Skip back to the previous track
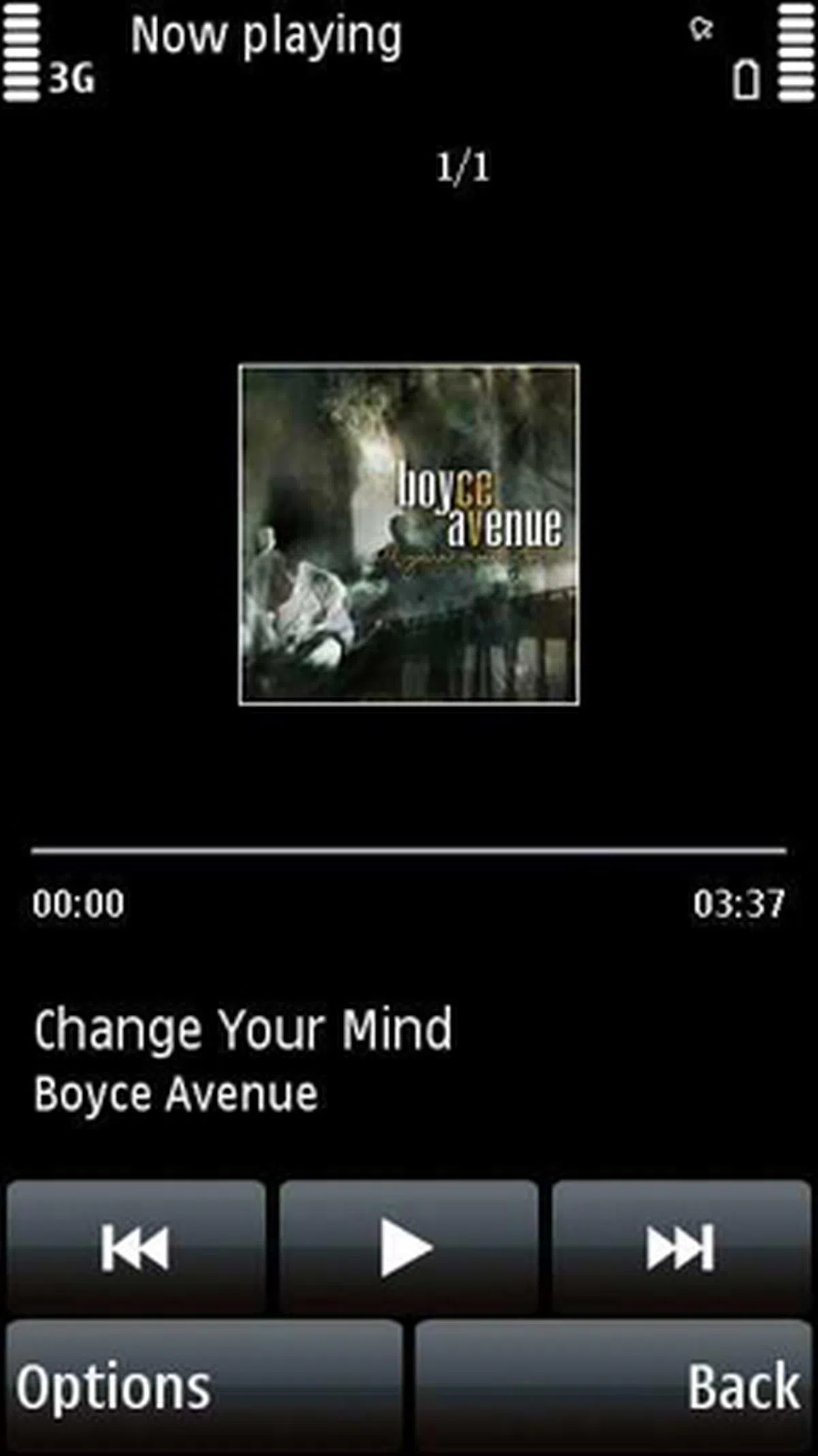This screenshot has width=818, height=1456. 136,1247
